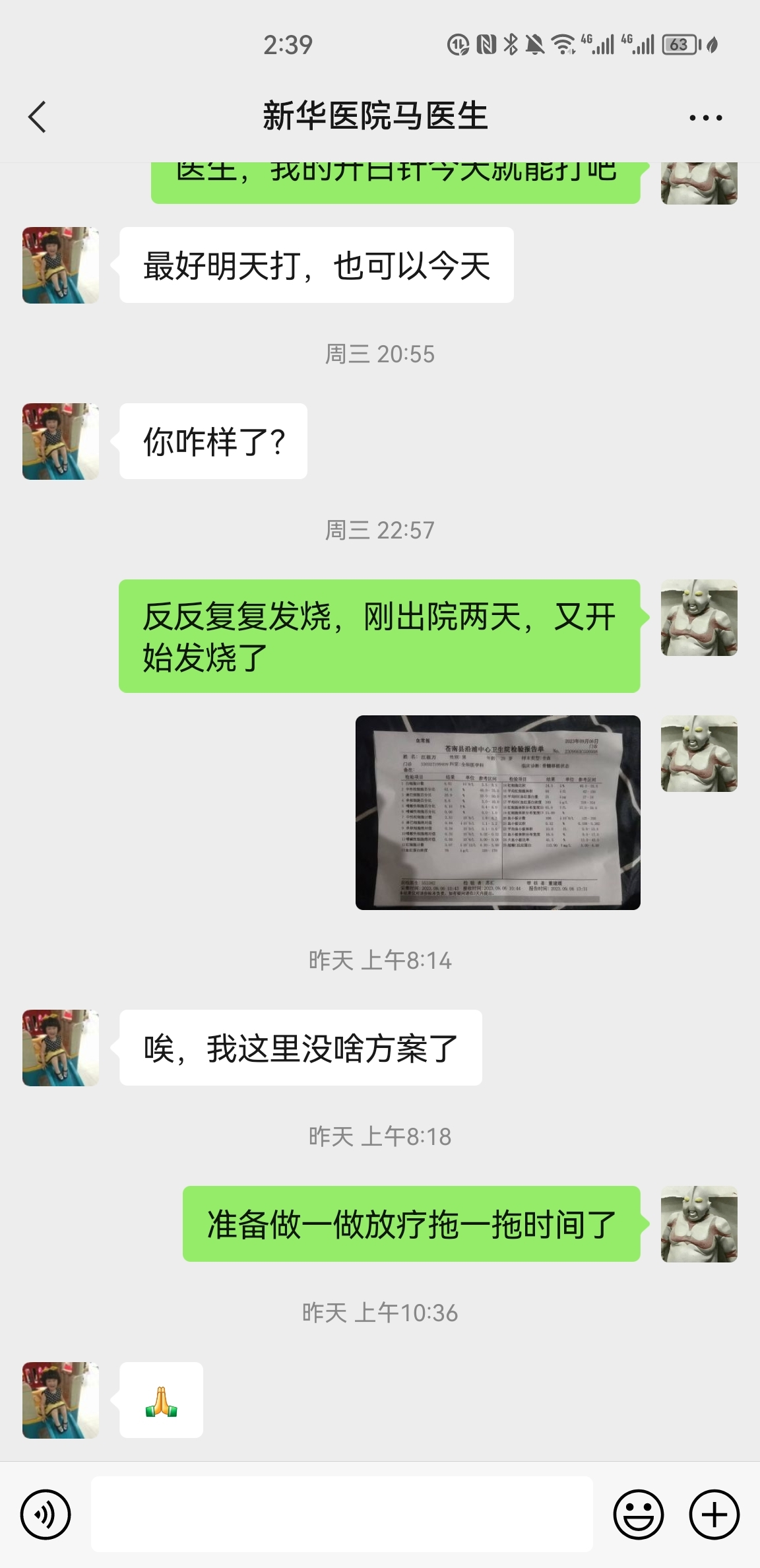Open the plus attachment menu

714,1514
